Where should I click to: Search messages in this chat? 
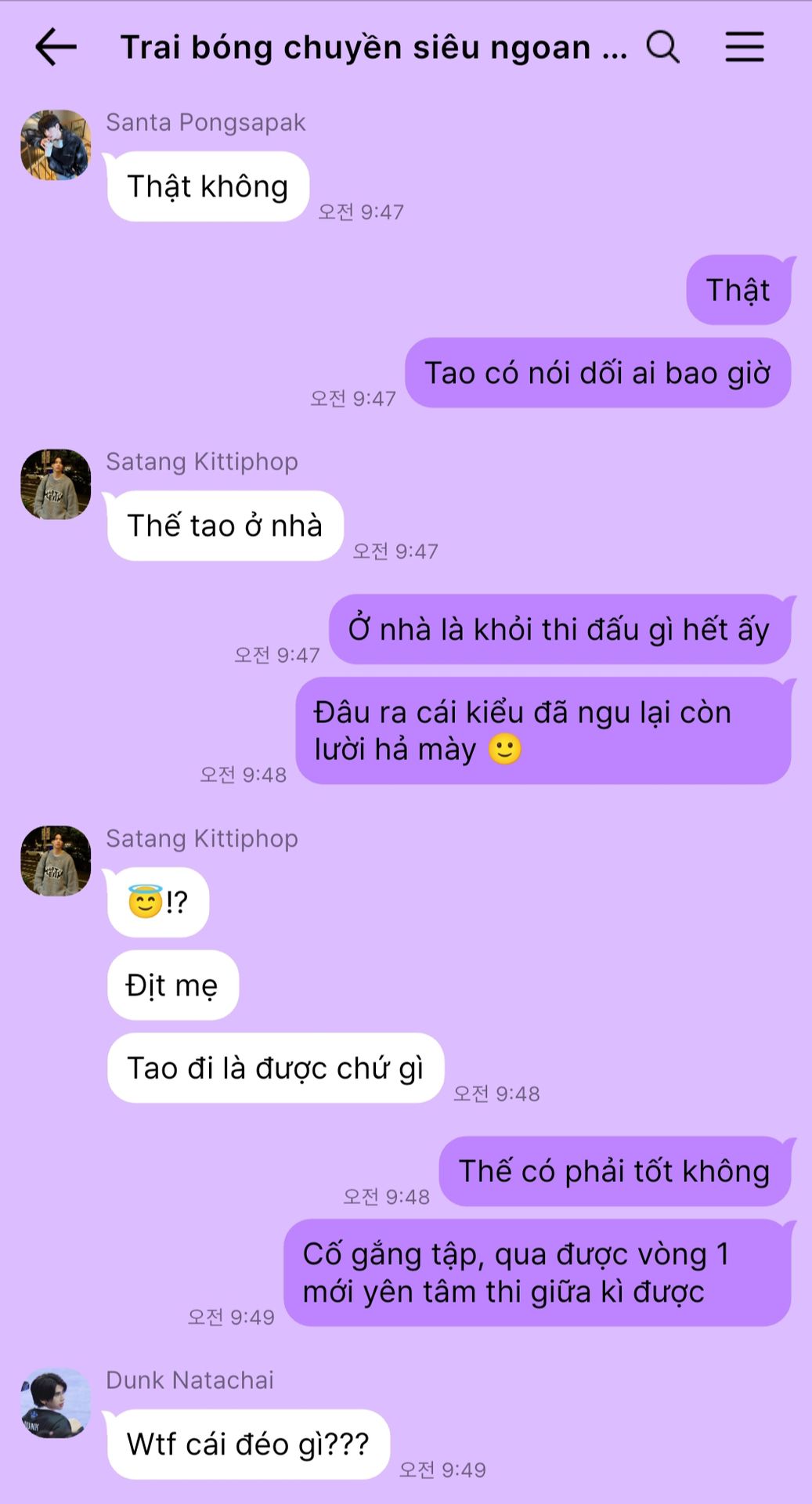point(662,47)
